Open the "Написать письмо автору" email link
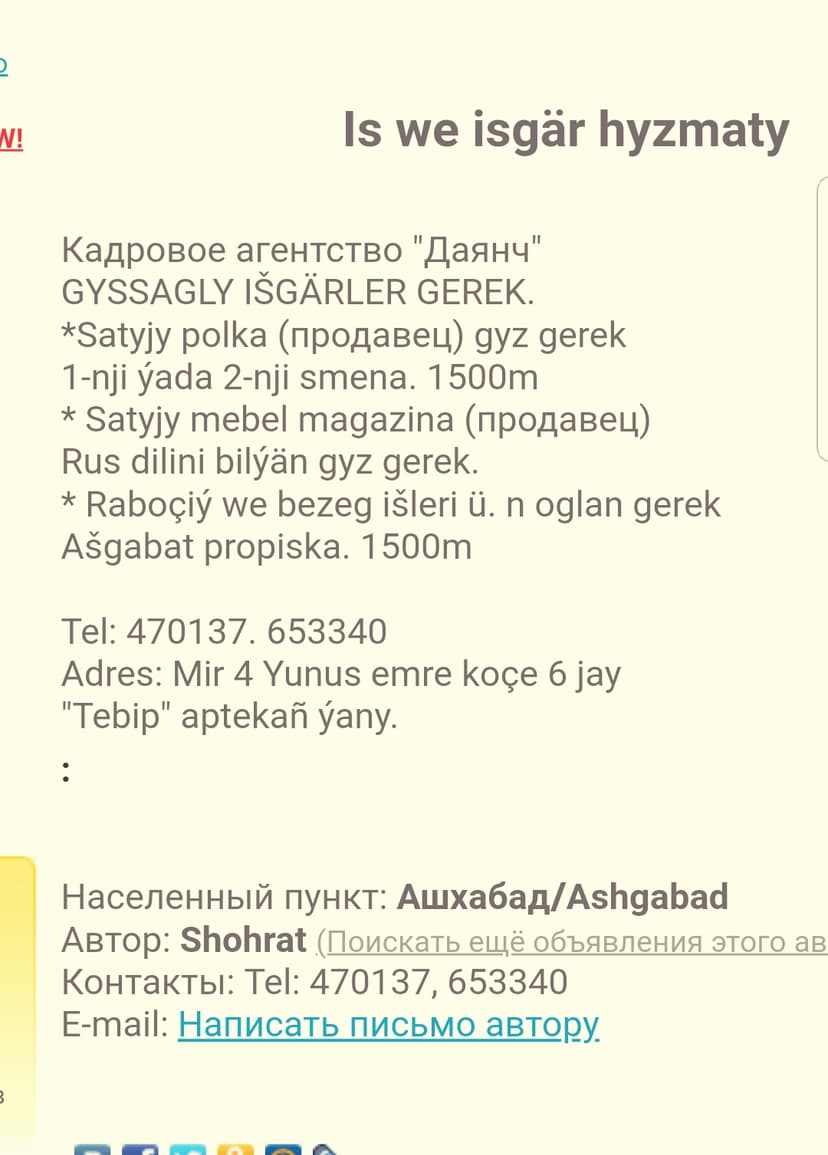Screen dimensions: 828x1155 (x=388, y=1024)
